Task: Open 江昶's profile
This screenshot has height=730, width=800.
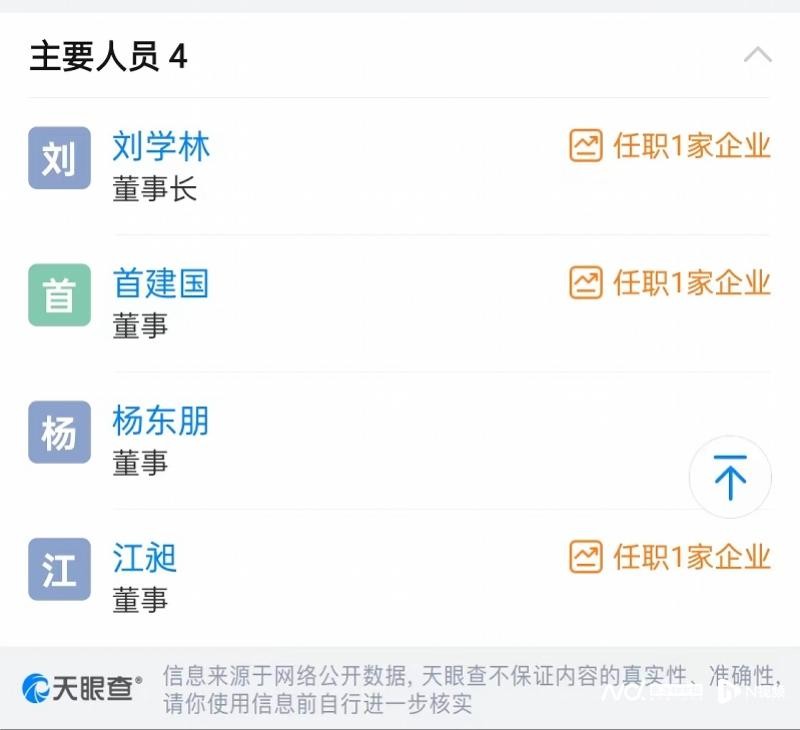Action: 145,558
